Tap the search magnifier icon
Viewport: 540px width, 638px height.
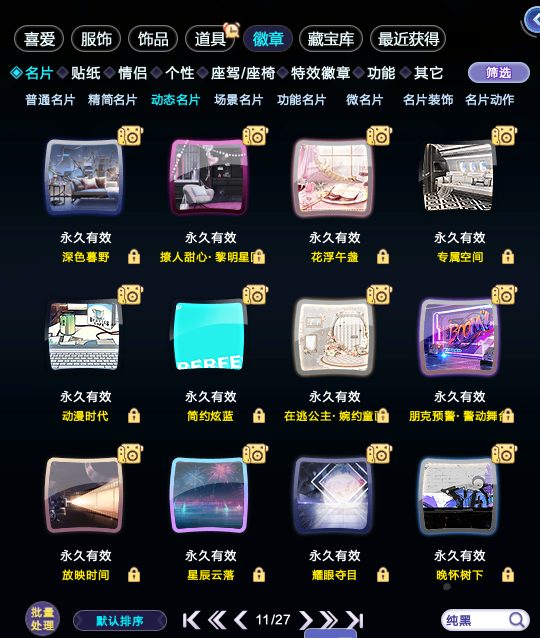coord(517,620)
